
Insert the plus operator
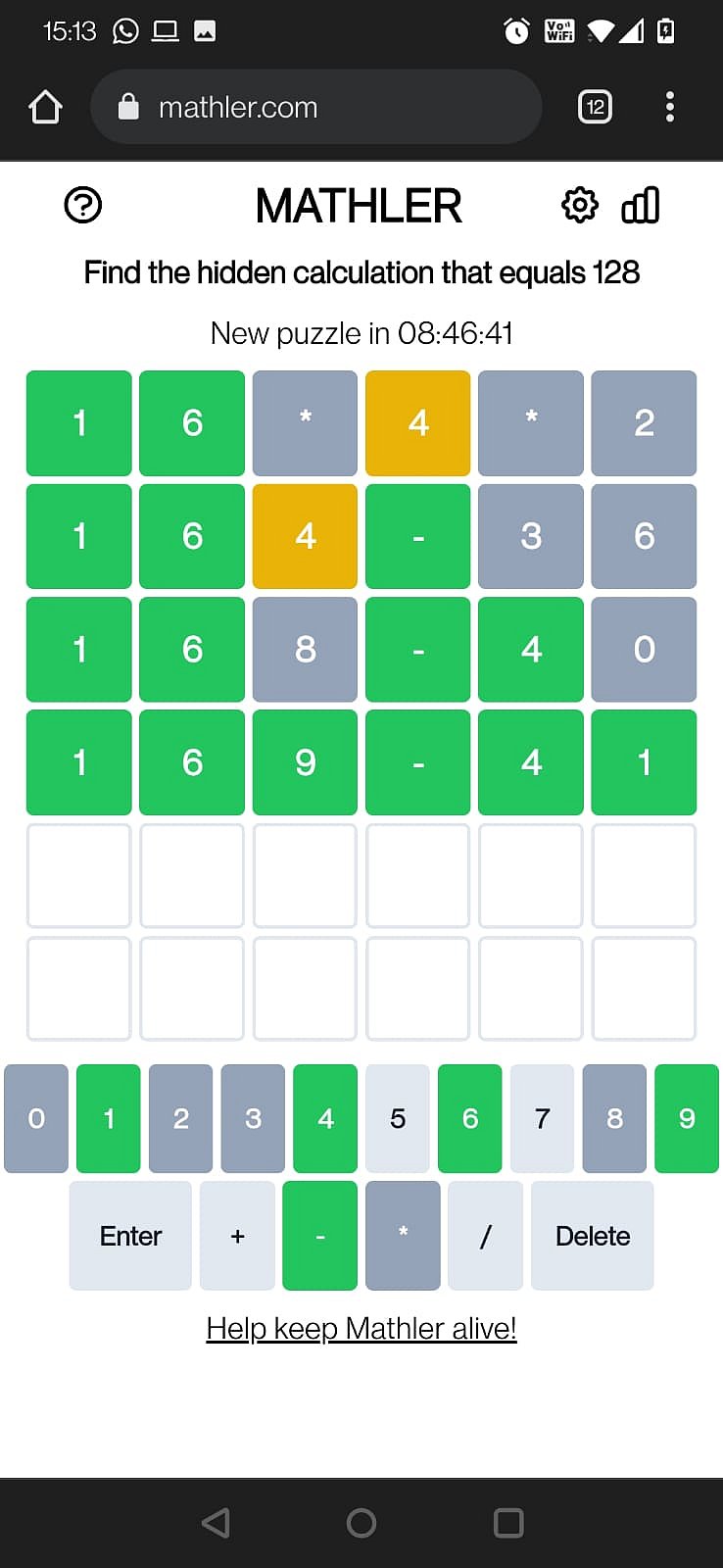tap(237, 1236)
